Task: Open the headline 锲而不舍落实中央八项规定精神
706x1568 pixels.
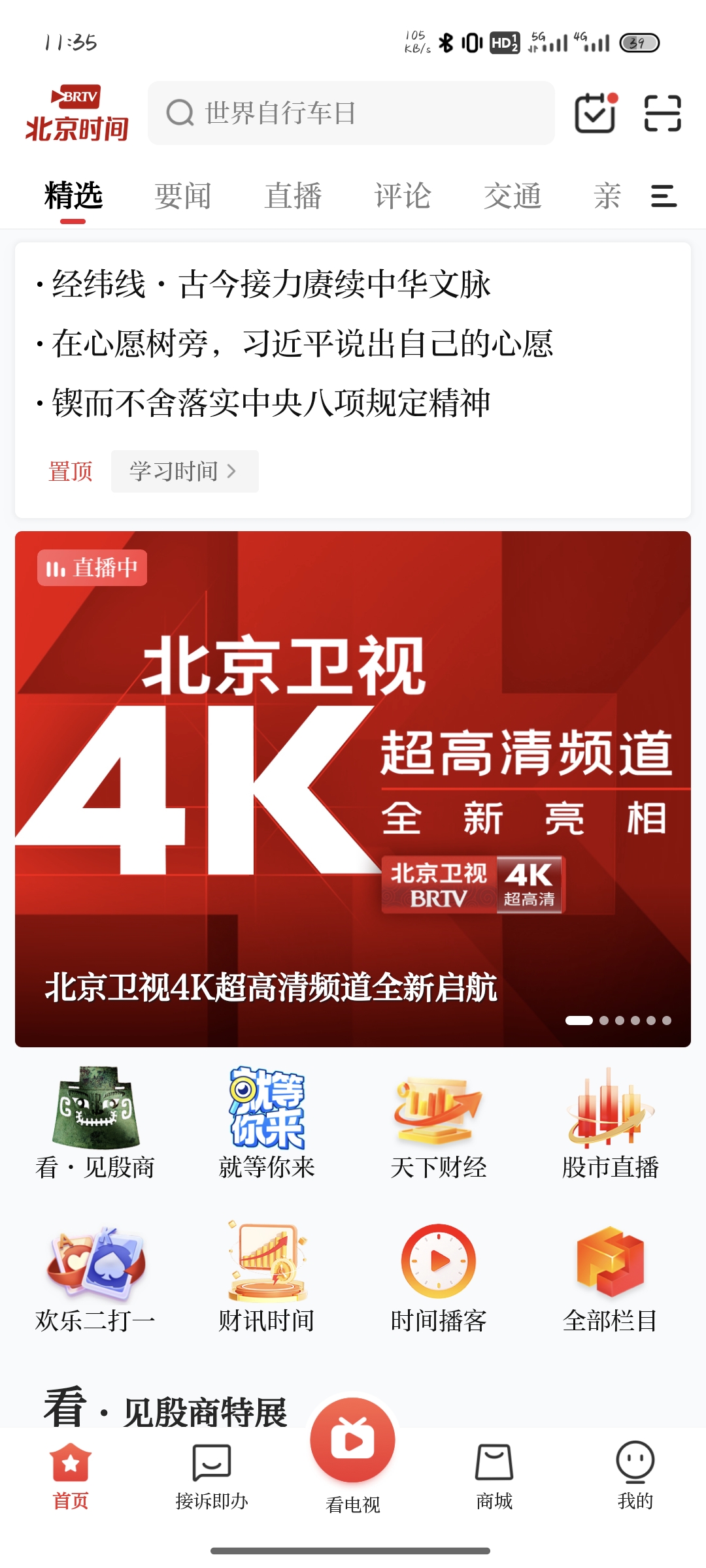Action: pos(271,403)
